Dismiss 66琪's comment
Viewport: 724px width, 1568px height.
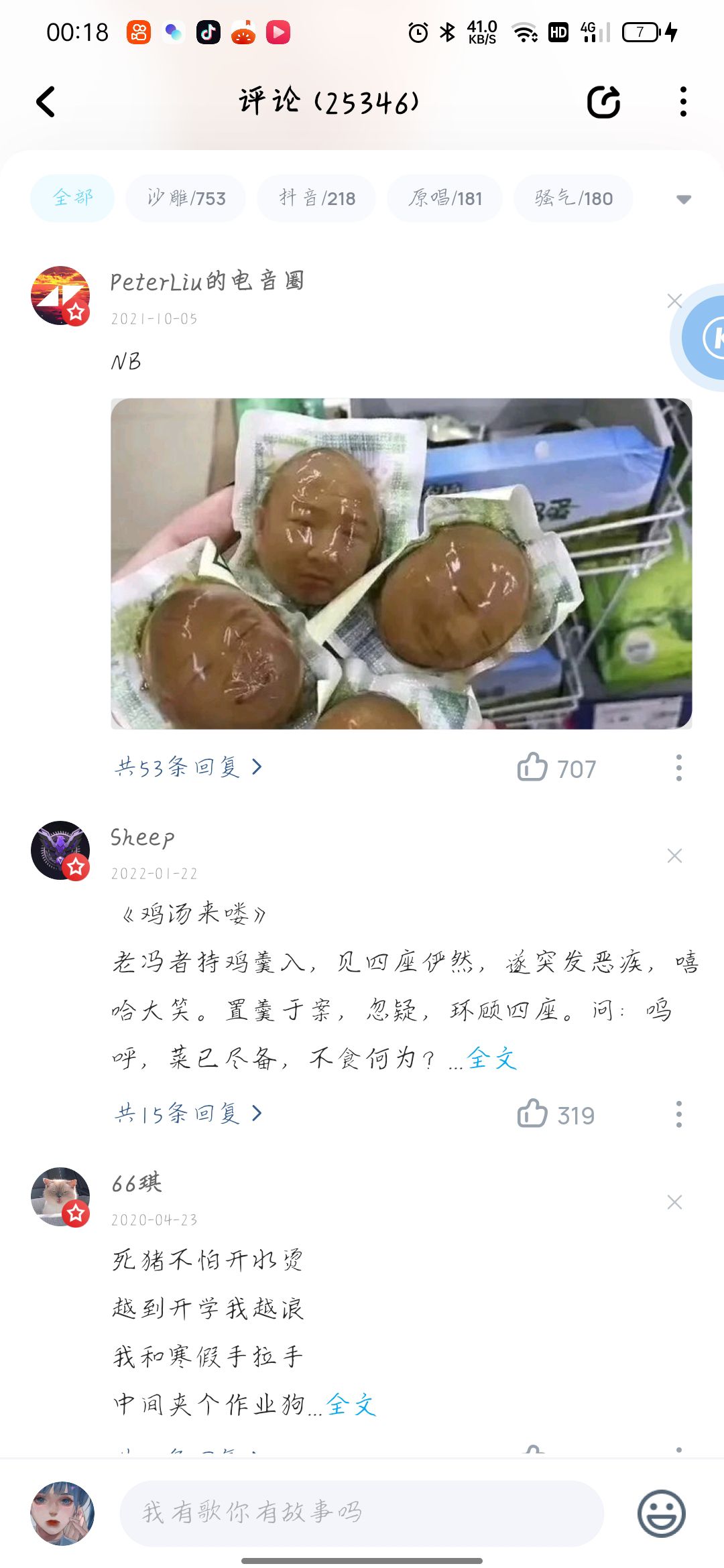(x=674, y=1202)
